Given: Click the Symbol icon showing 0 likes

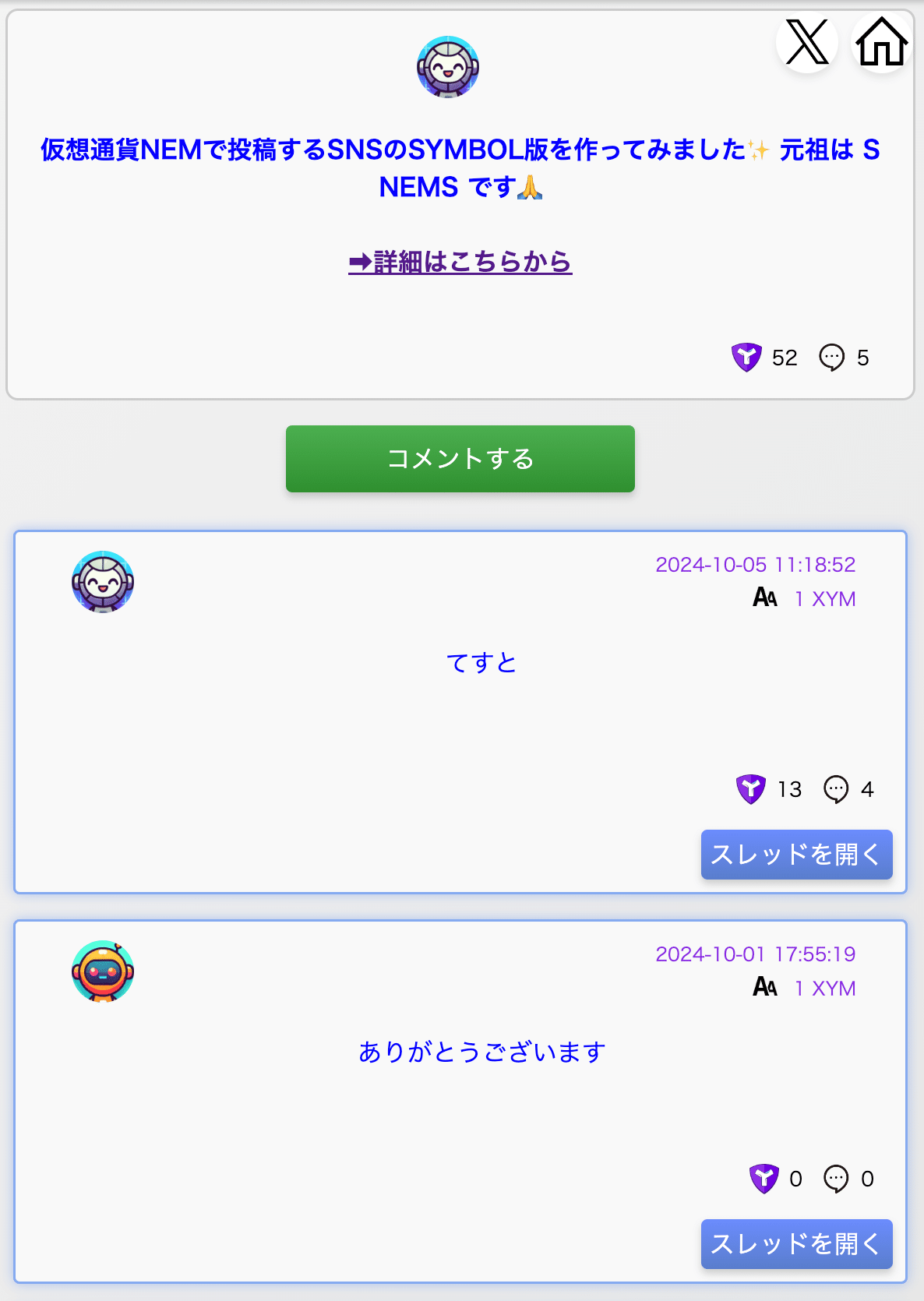Looking at the screenshot, I should click(x=766, y=1179).
